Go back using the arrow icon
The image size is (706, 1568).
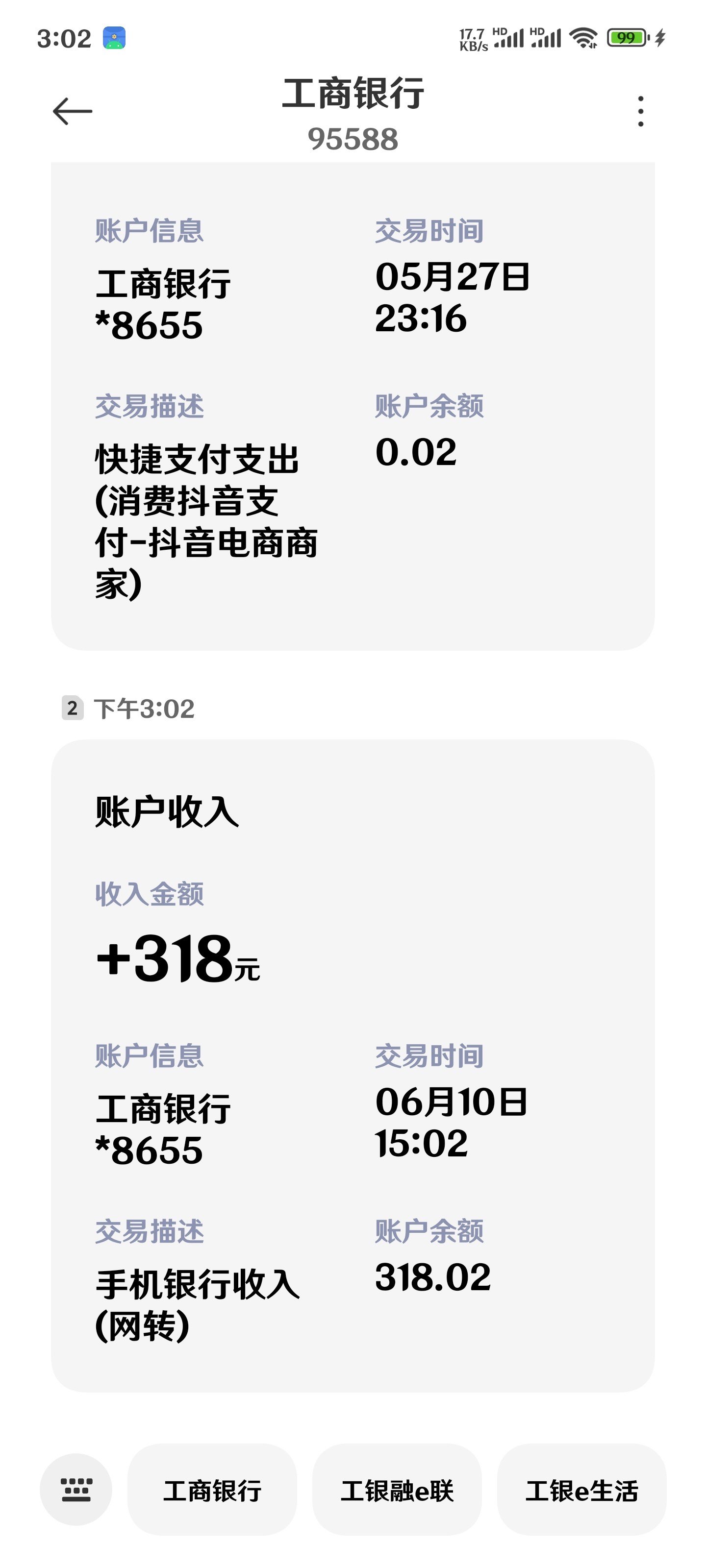point(73,111)
